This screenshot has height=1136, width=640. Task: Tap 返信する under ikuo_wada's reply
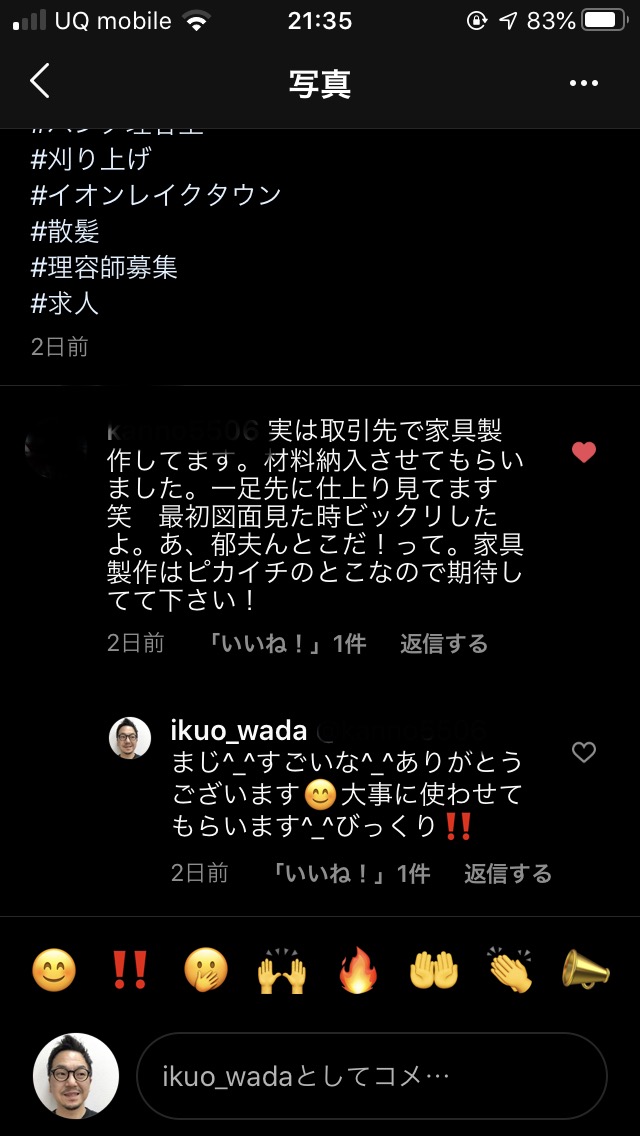click(507, 873)
